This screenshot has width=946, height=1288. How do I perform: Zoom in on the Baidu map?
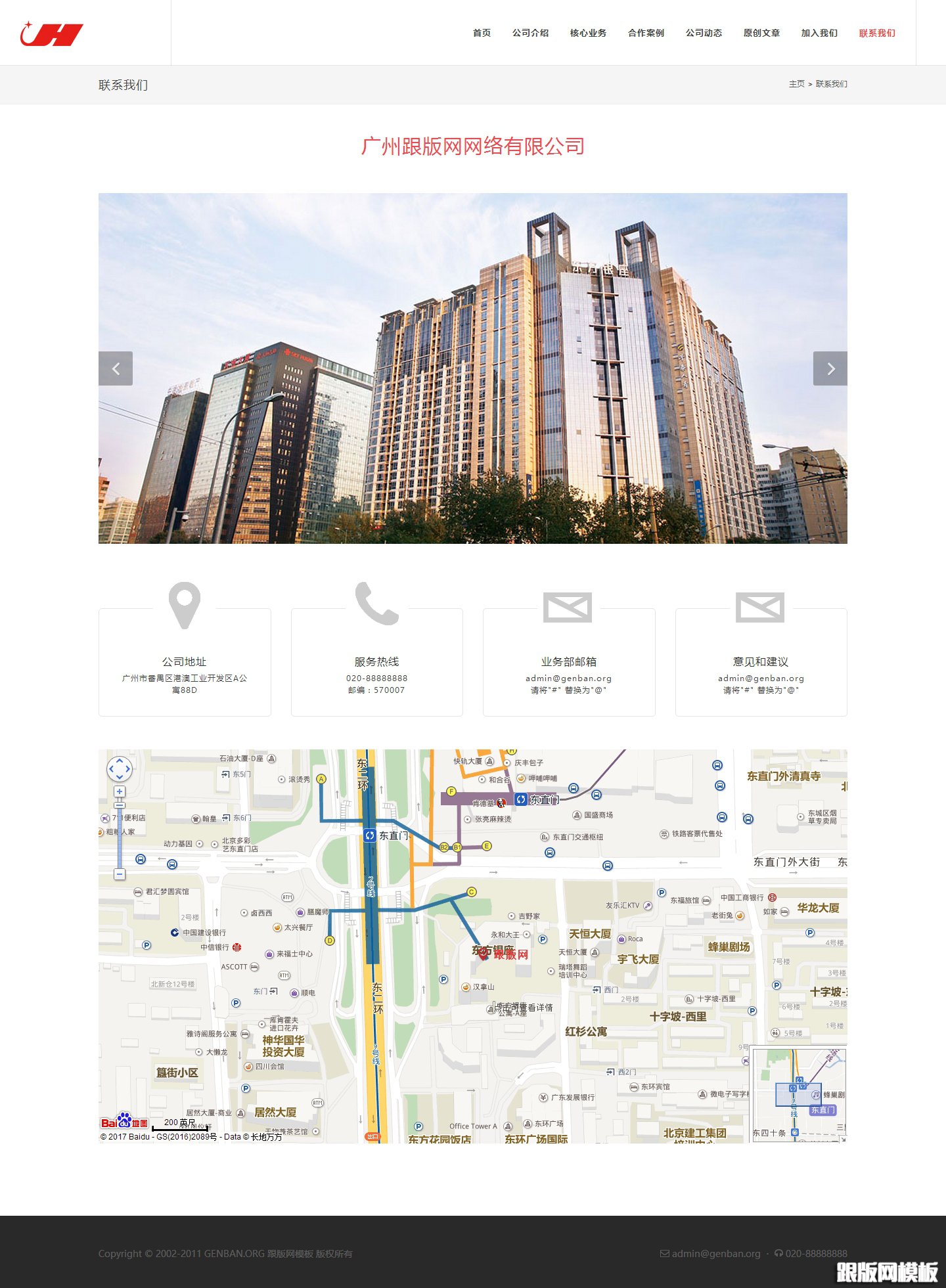(120, 791)
